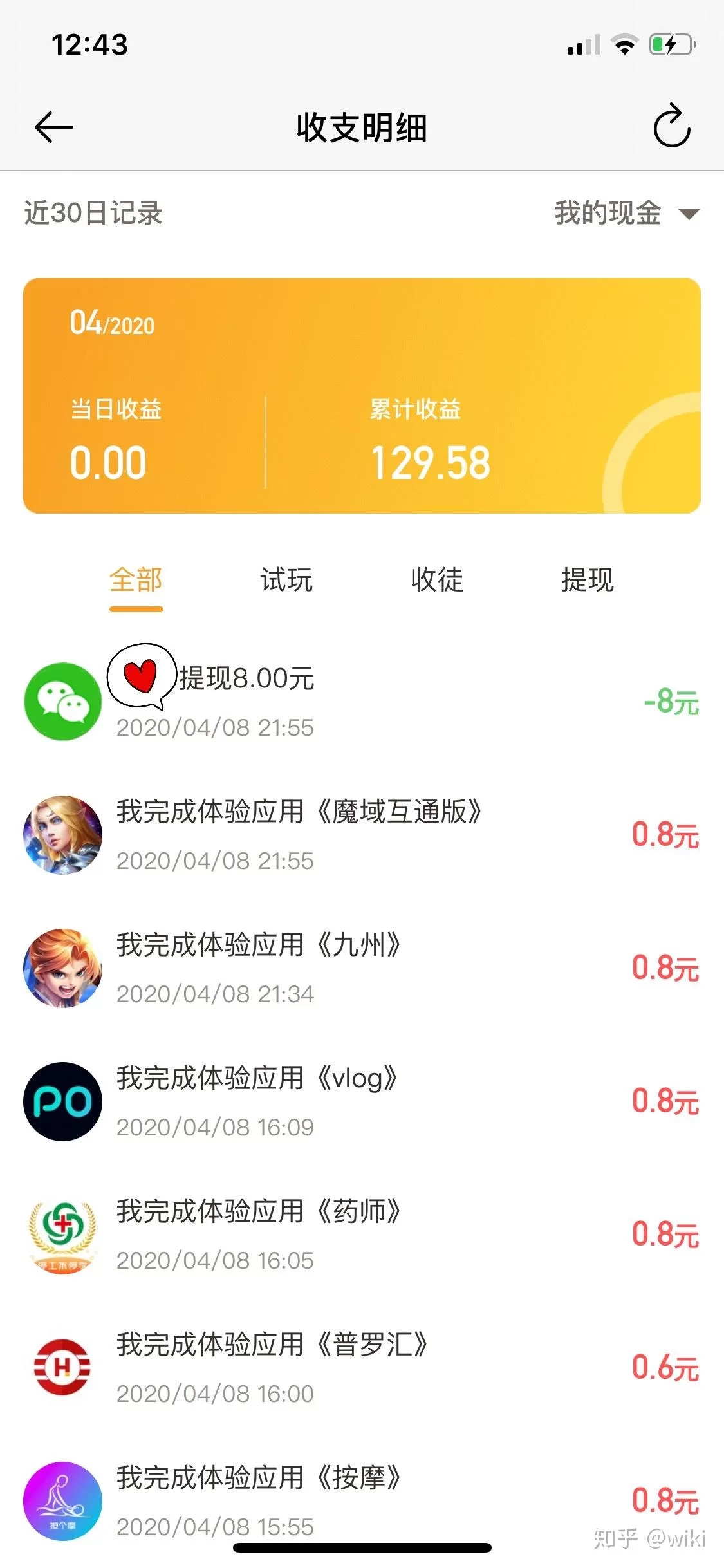Tap the refresh icon at top right

[672, 127]
